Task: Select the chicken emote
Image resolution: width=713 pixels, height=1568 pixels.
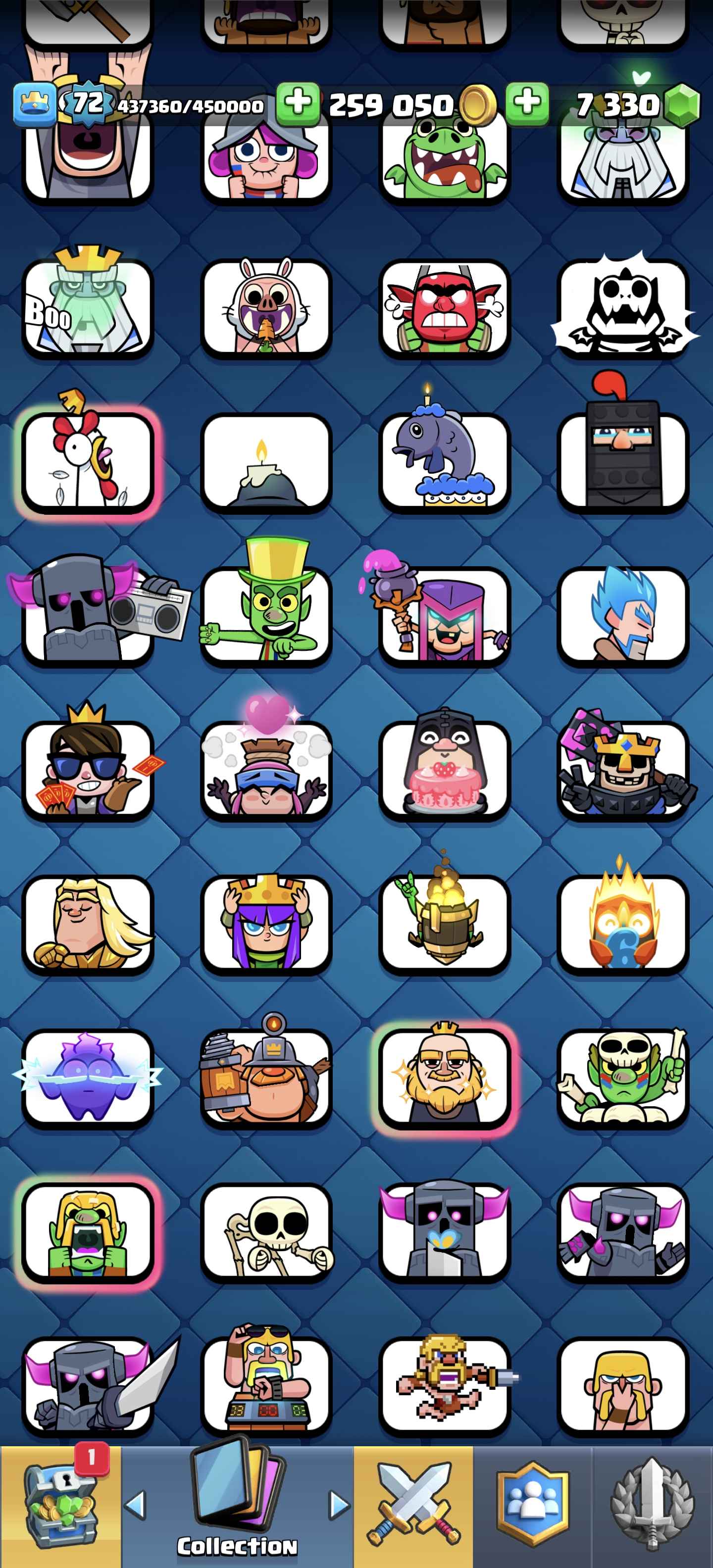Action: coord(88,461)
